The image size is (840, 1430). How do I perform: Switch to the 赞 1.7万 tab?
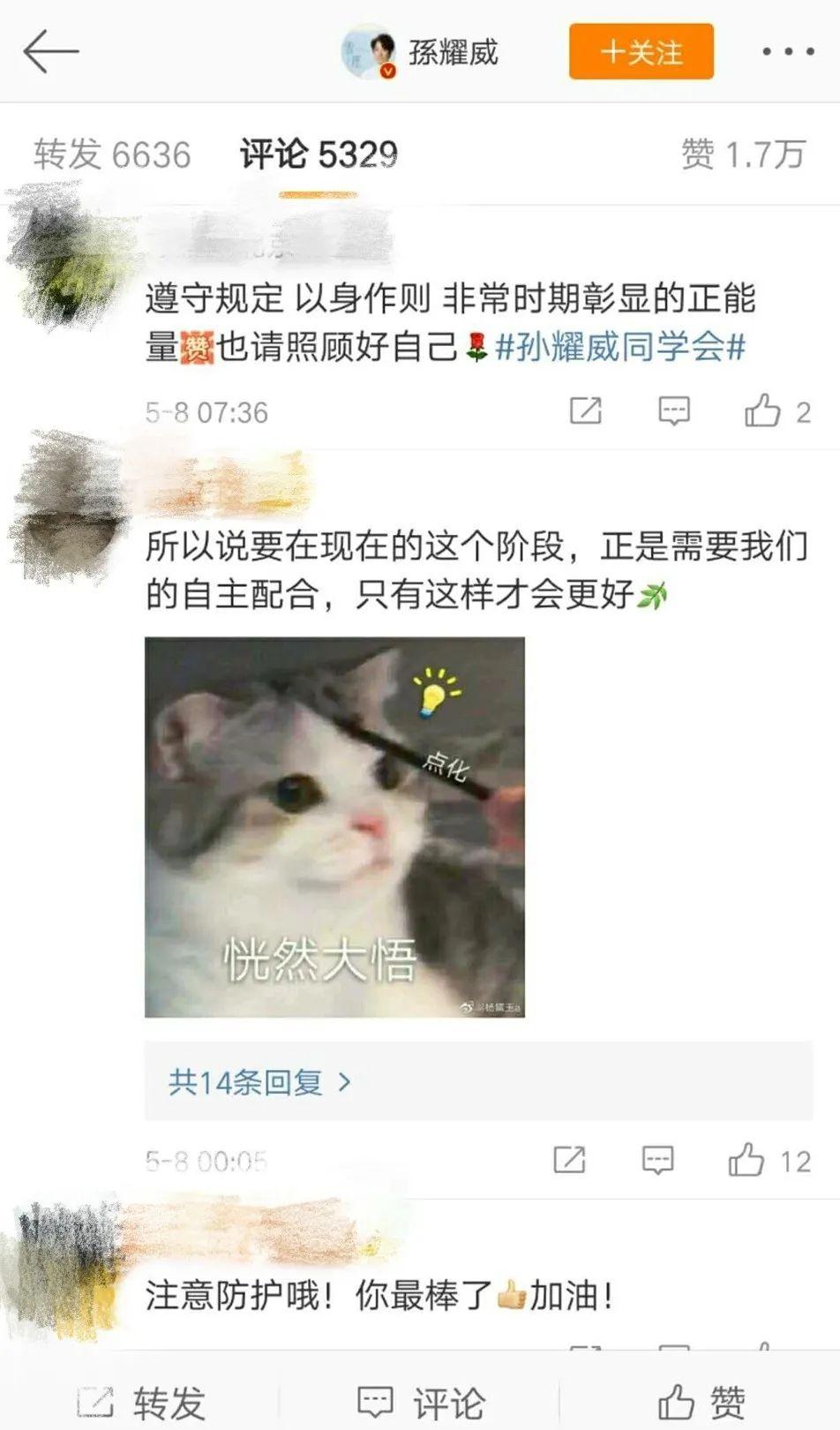pos(743,154)
